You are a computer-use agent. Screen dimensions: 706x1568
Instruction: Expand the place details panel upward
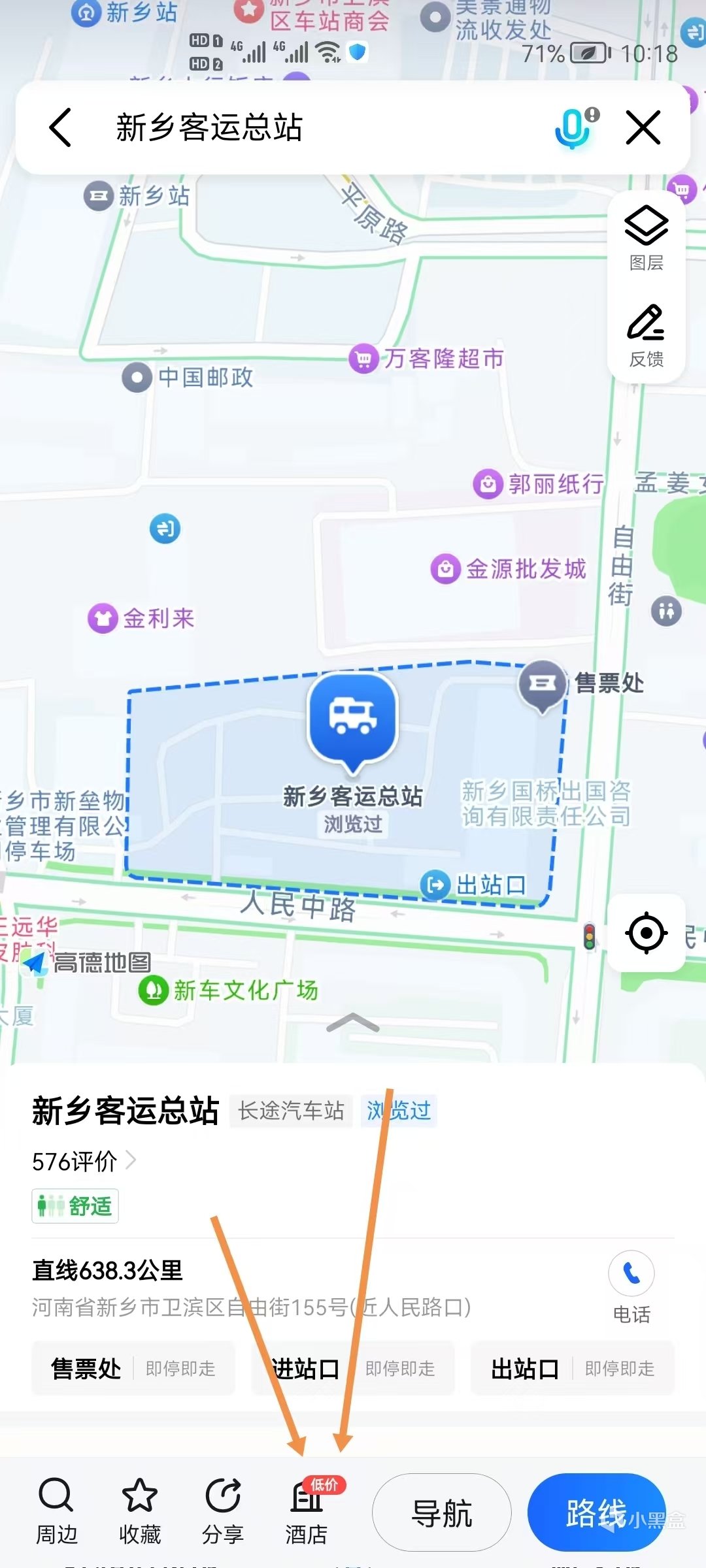(x=352, y=1022)
